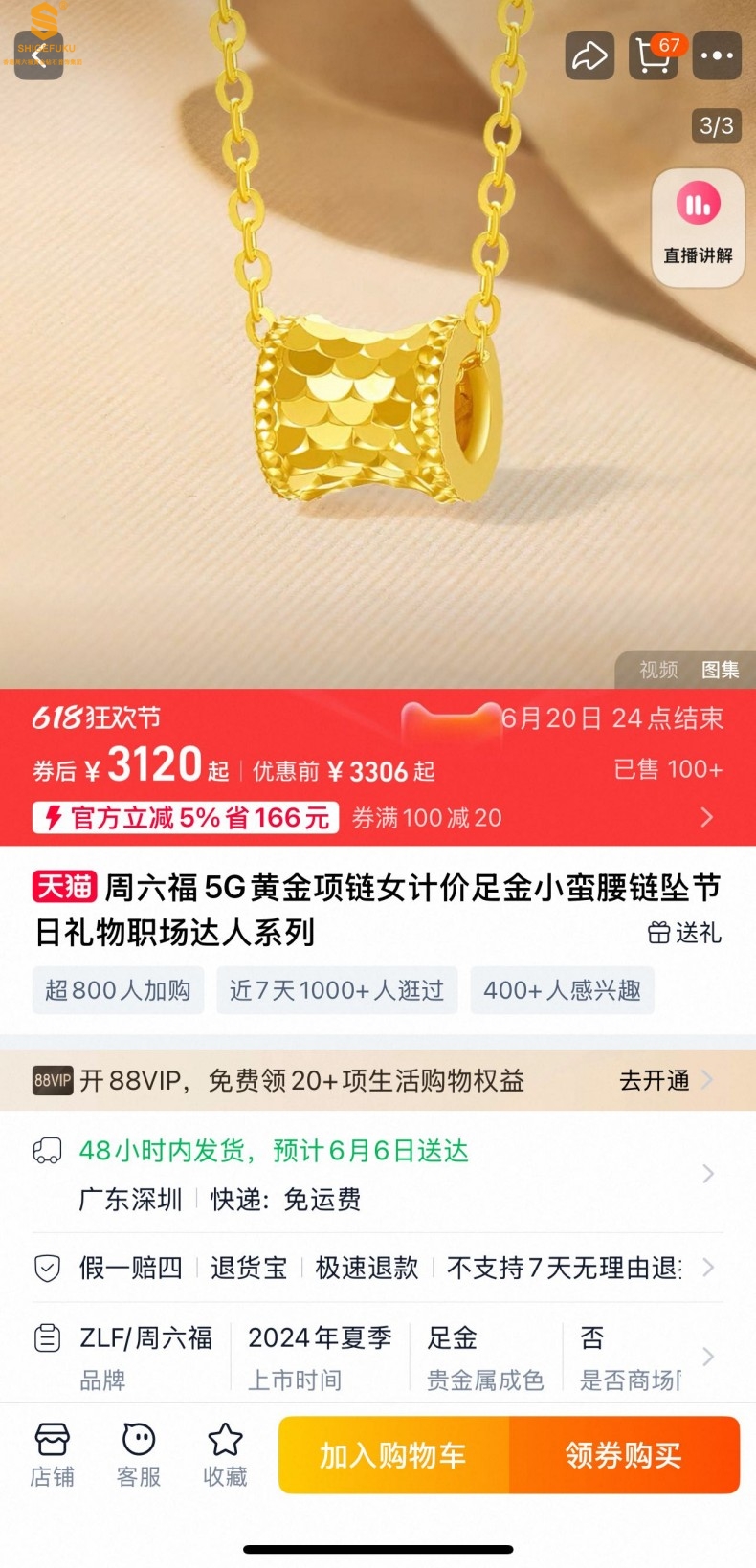Share this product

pos(589,55)
